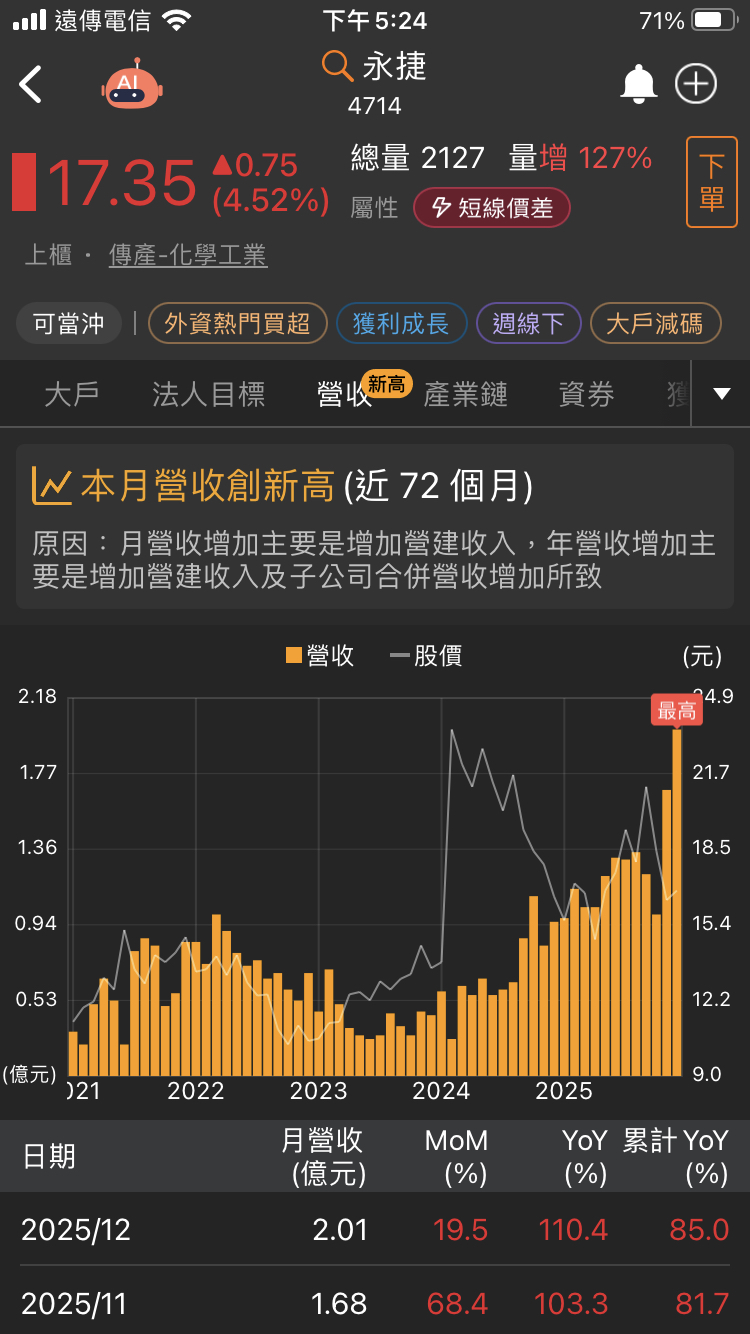The width and height of the screenshot is (750, 1334).
Task: Switch to the 資券 tab
Action: (x=586, y=395)
